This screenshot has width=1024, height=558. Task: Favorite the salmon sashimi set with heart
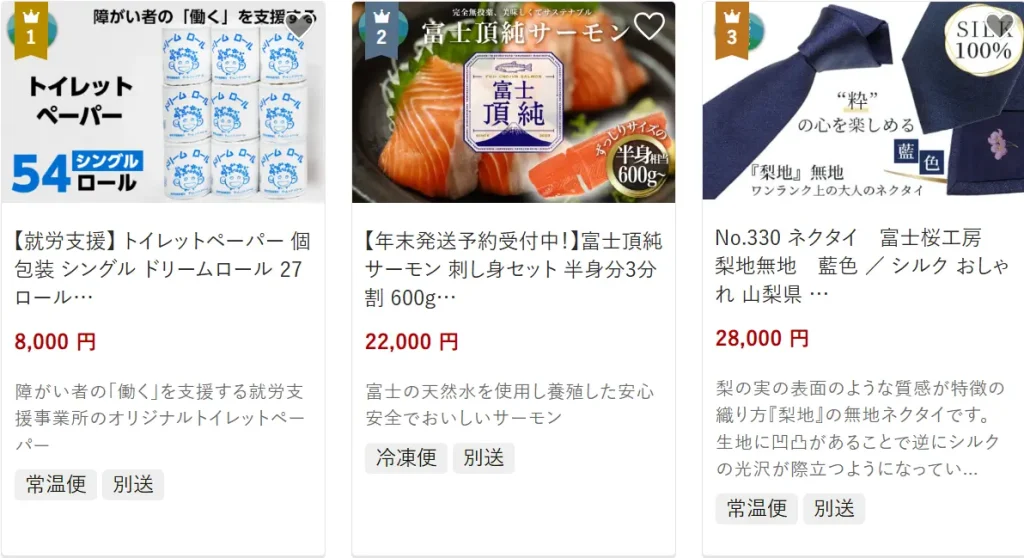[649, 27]
